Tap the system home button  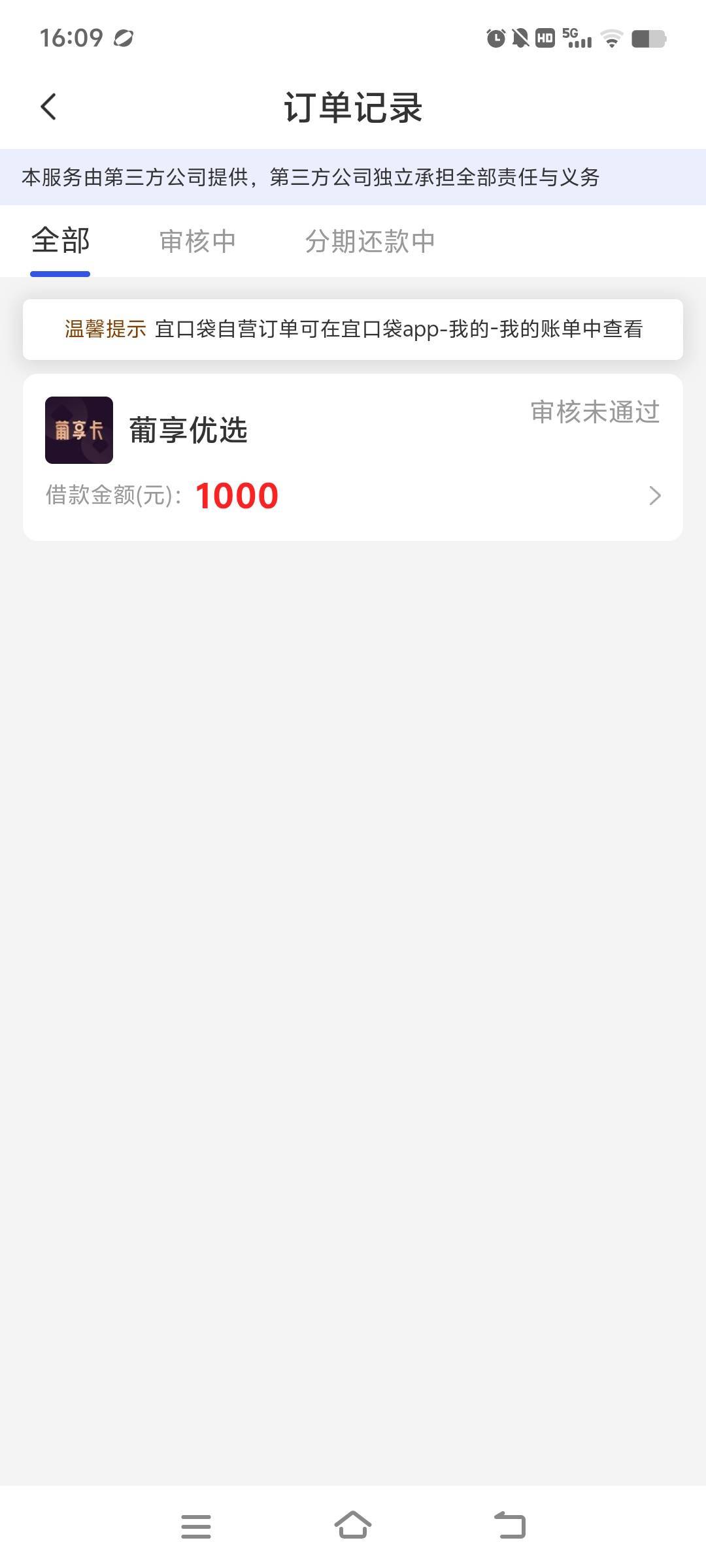(353, 1526)
